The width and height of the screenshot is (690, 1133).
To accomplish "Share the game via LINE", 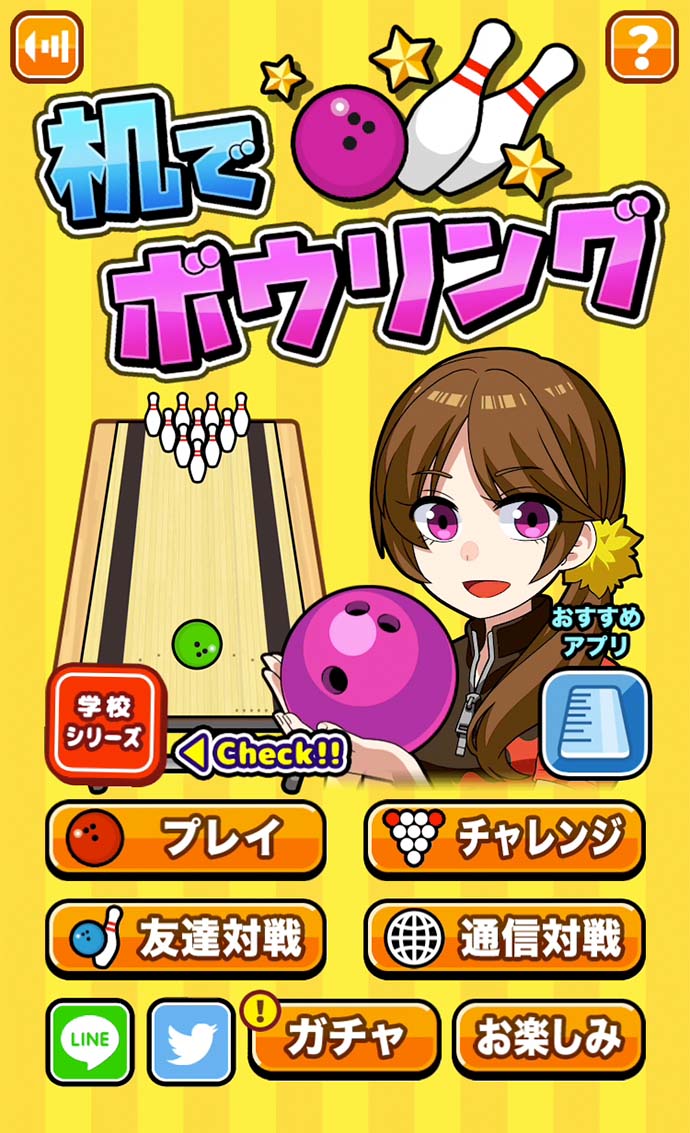I will tap(90, 1041).
